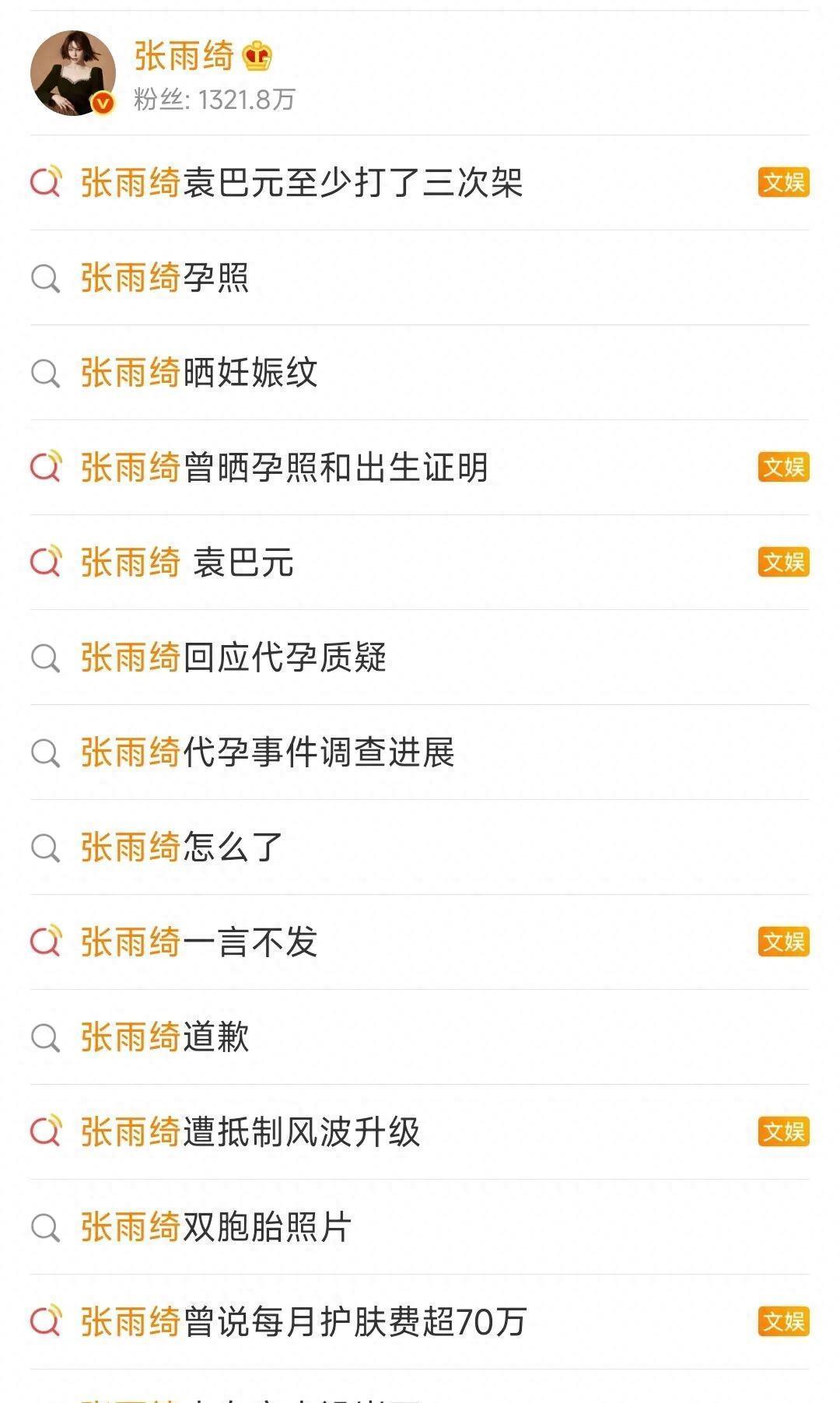Choose the 张雨绮晒妊娠纹 suggestion
This screenshot has height=1403, width=840.
coord(199,374)
